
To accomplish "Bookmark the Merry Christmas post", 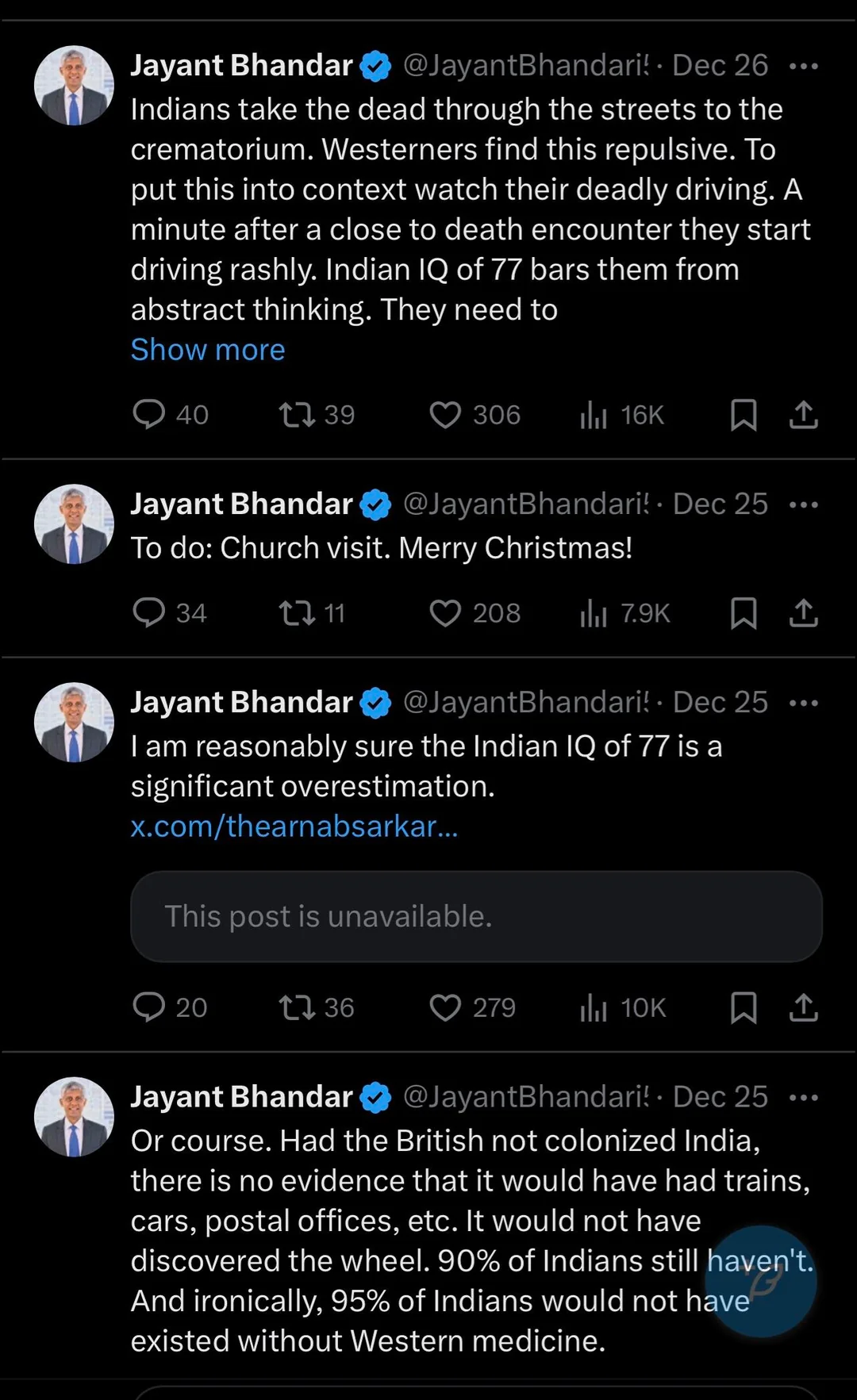I will click(743, 612).
